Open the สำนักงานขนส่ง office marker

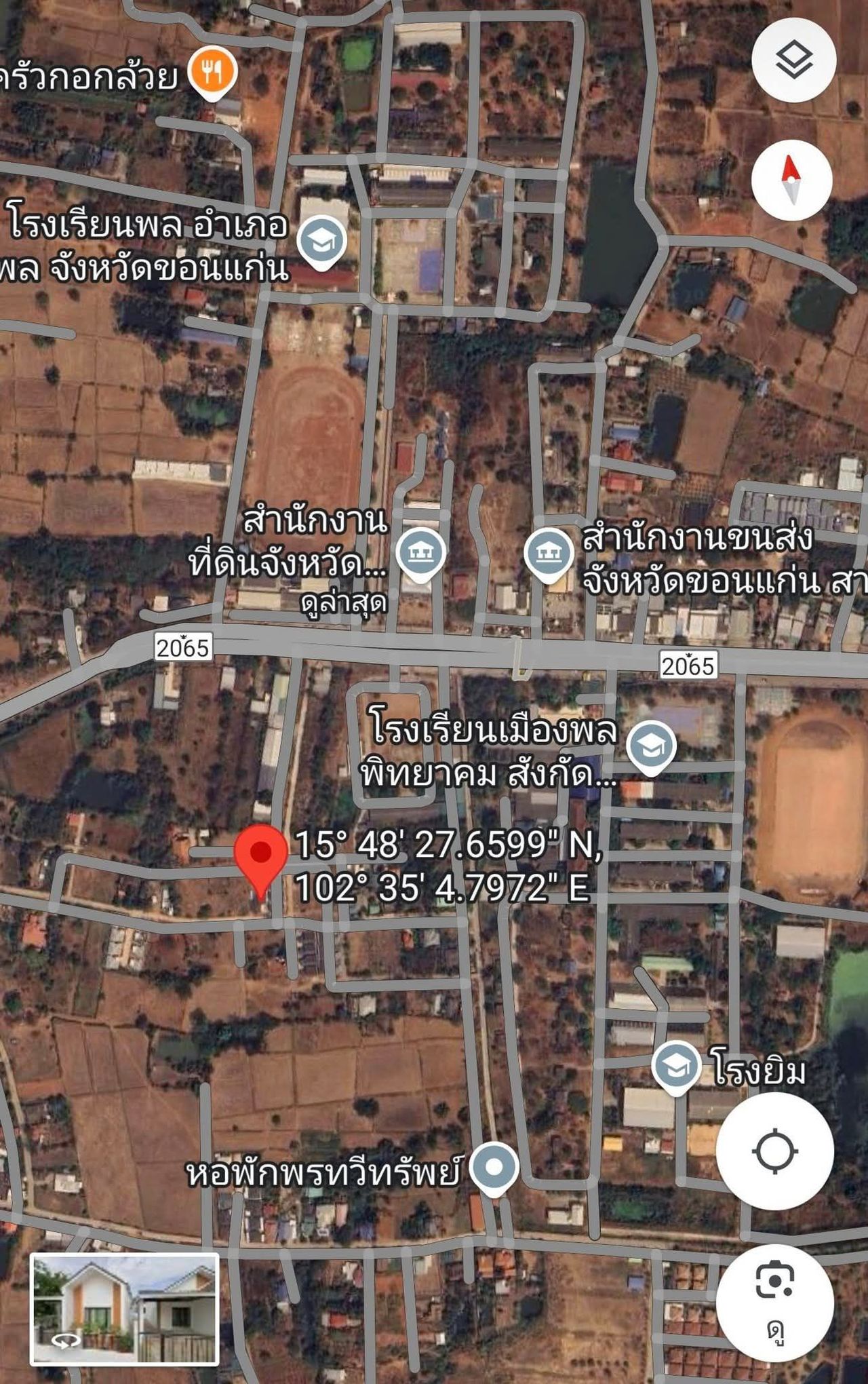click(549, 553)
